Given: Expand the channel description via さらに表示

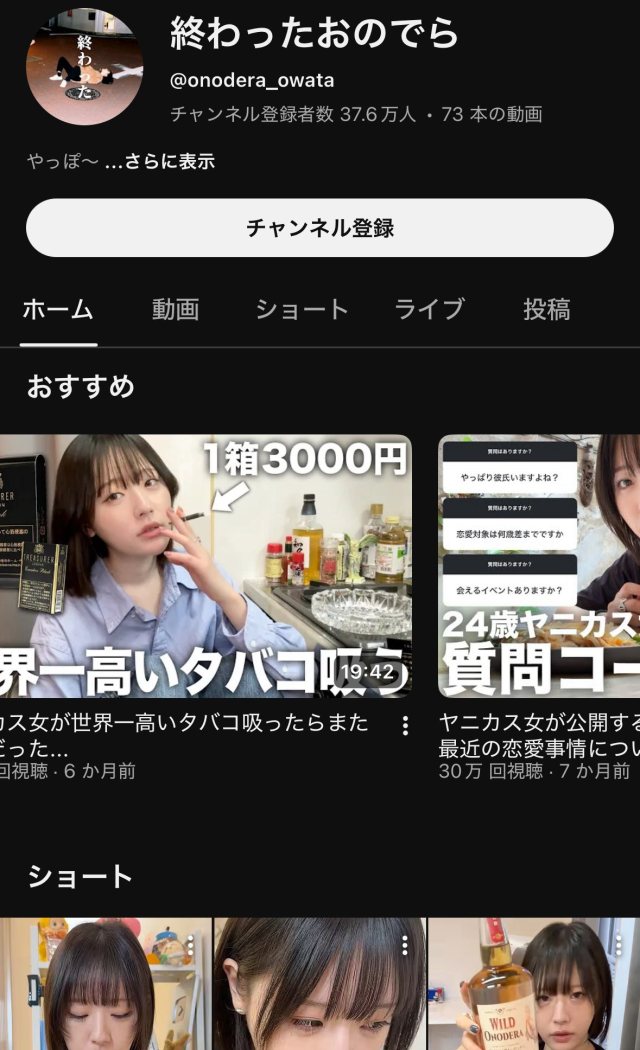Looking at the screenshot, I should click(160, 161).
